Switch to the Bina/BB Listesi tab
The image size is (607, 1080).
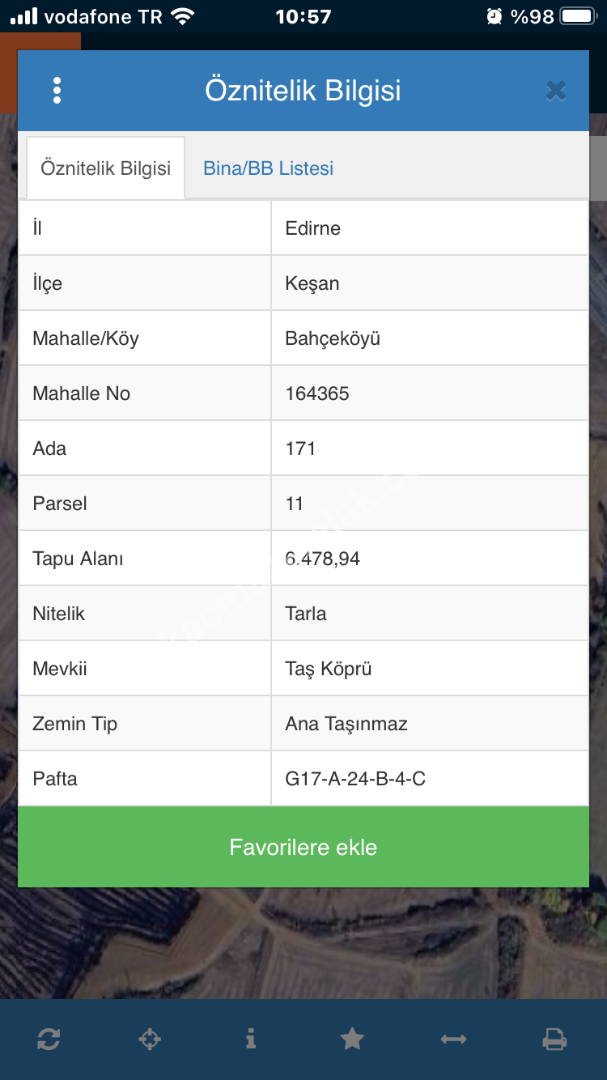268,168
